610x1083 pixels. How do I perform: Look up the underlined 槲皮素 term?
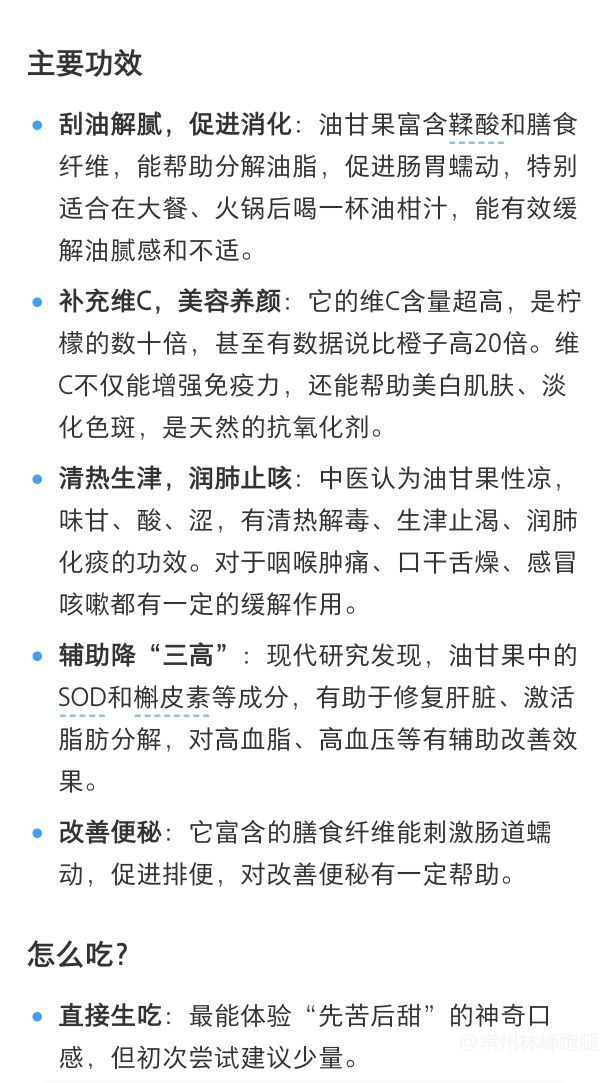[172, 697]
